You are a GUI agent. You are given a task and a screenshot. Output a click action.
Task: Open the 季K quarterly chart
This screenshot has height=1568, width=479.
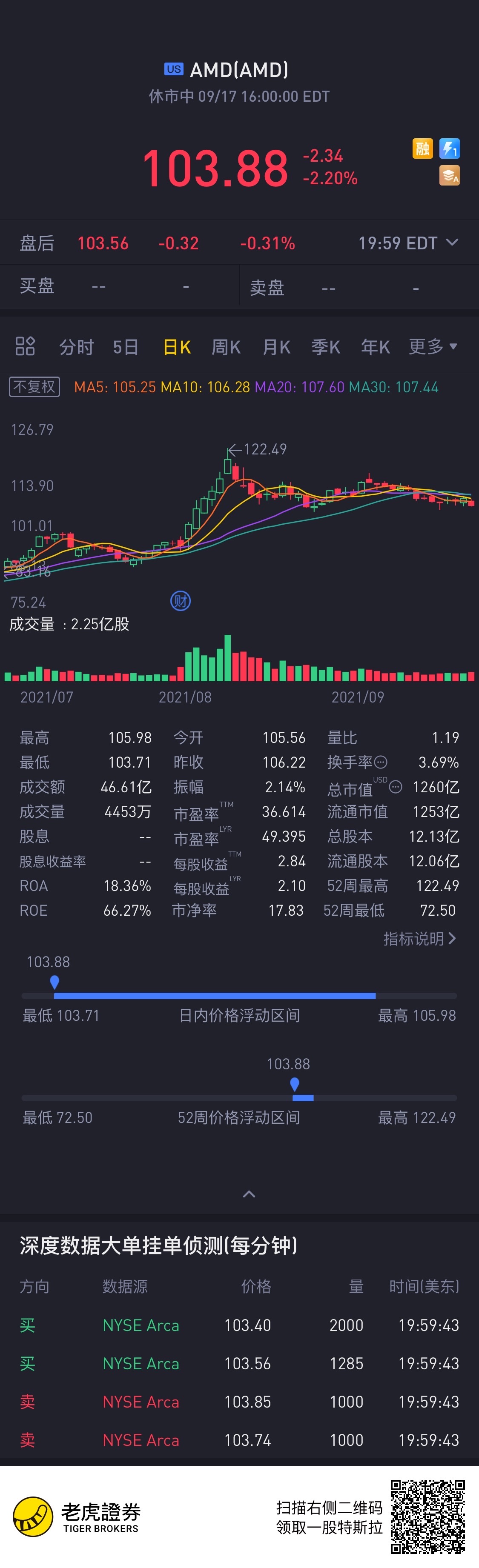point(325,347)
